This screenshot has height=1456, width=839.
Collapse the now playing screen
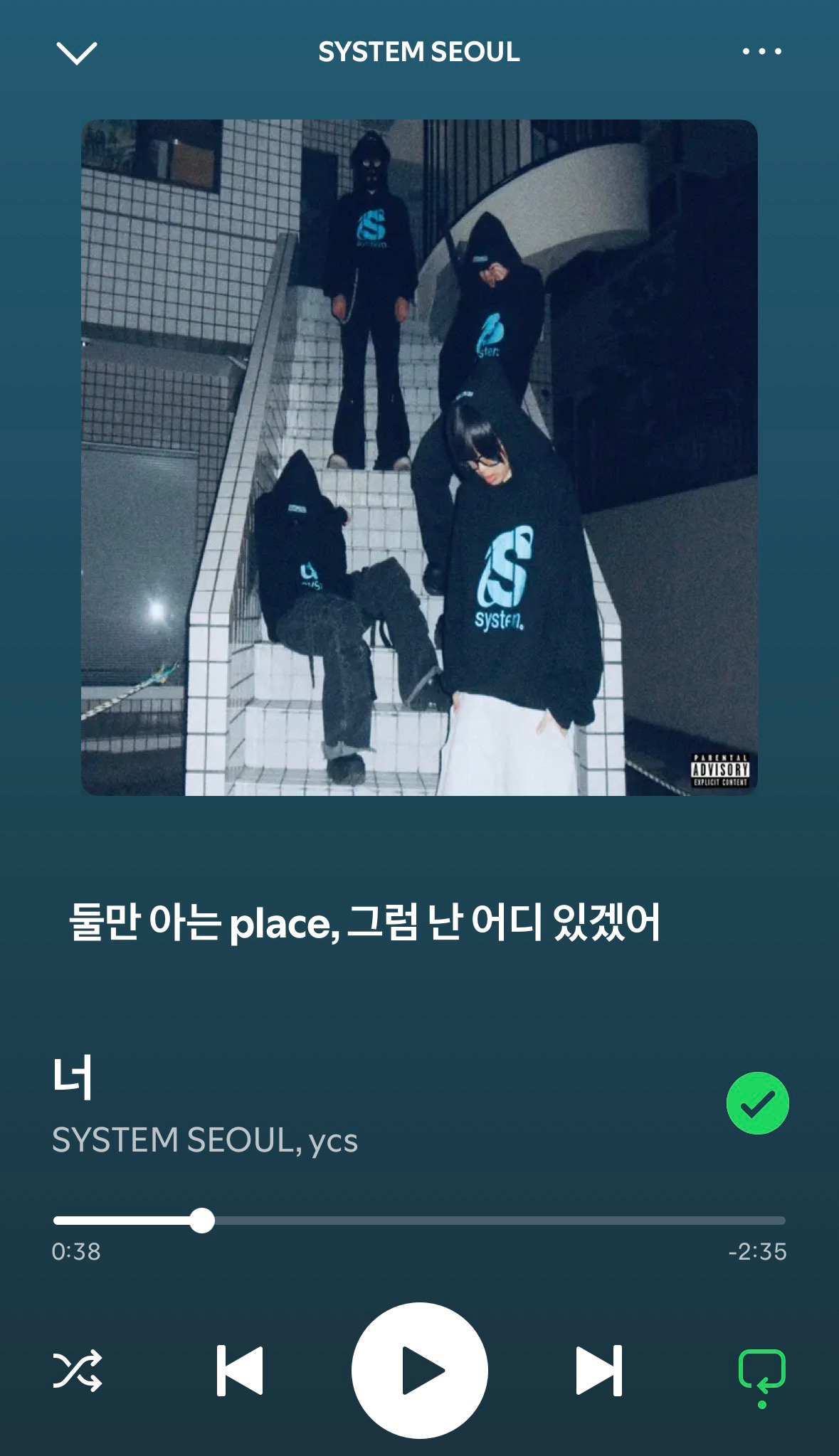point(76,53)
